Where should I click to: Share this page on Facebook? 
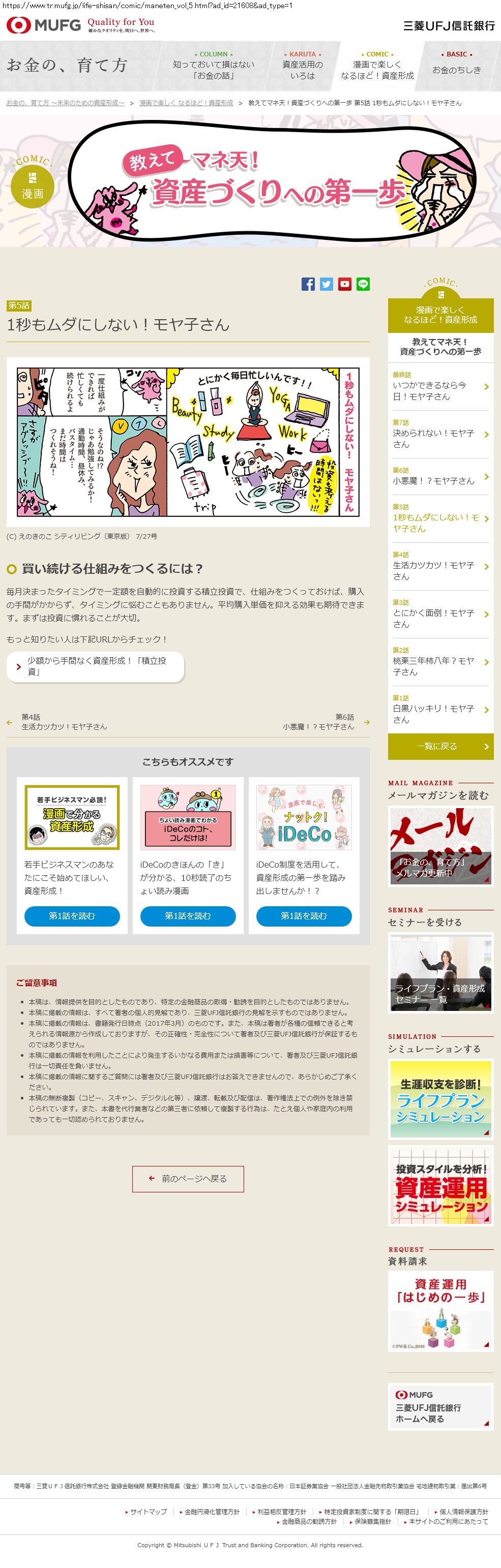pos(308,284)
